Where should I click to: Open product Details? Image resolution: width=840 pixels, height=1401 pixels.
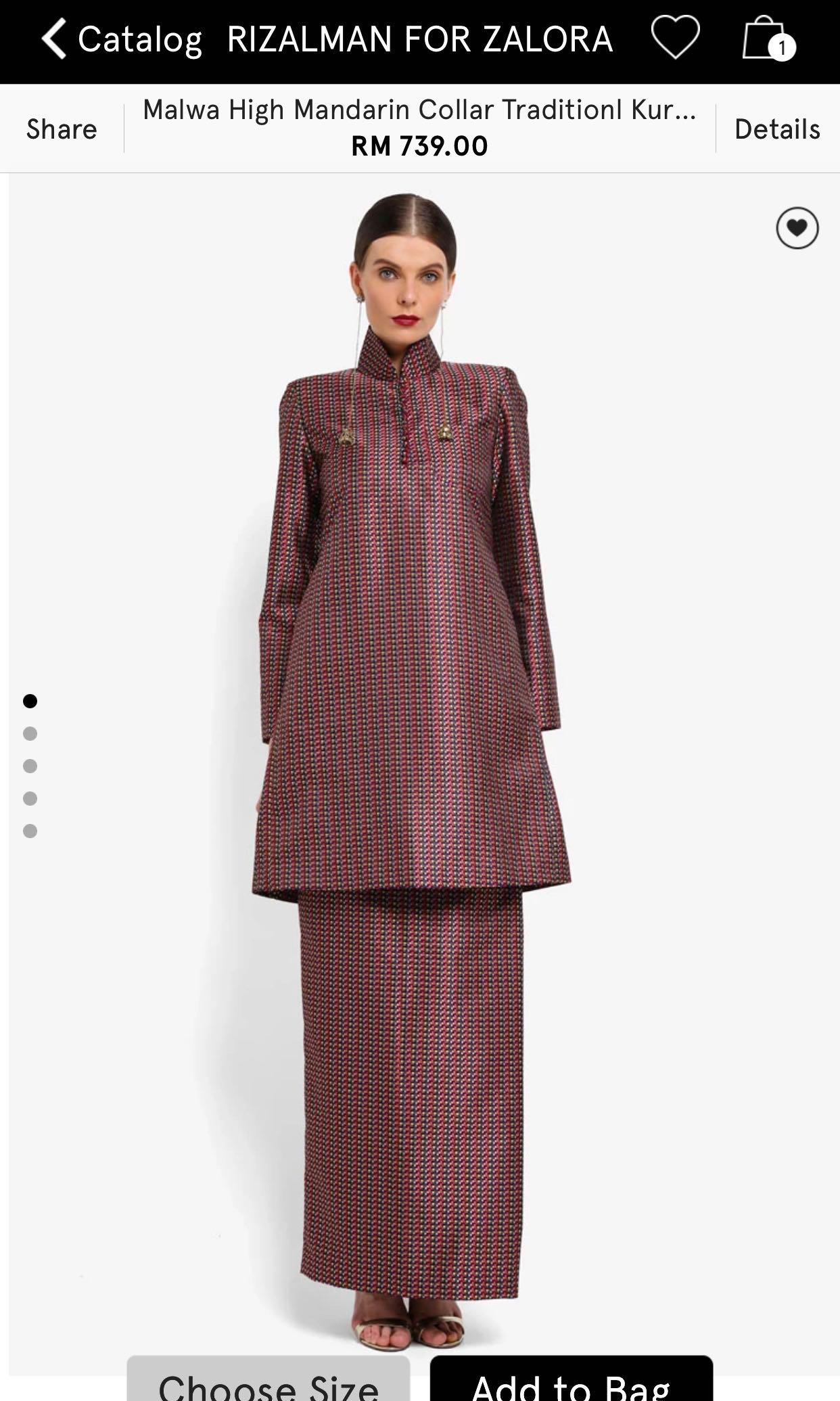[x=777, y=129]
